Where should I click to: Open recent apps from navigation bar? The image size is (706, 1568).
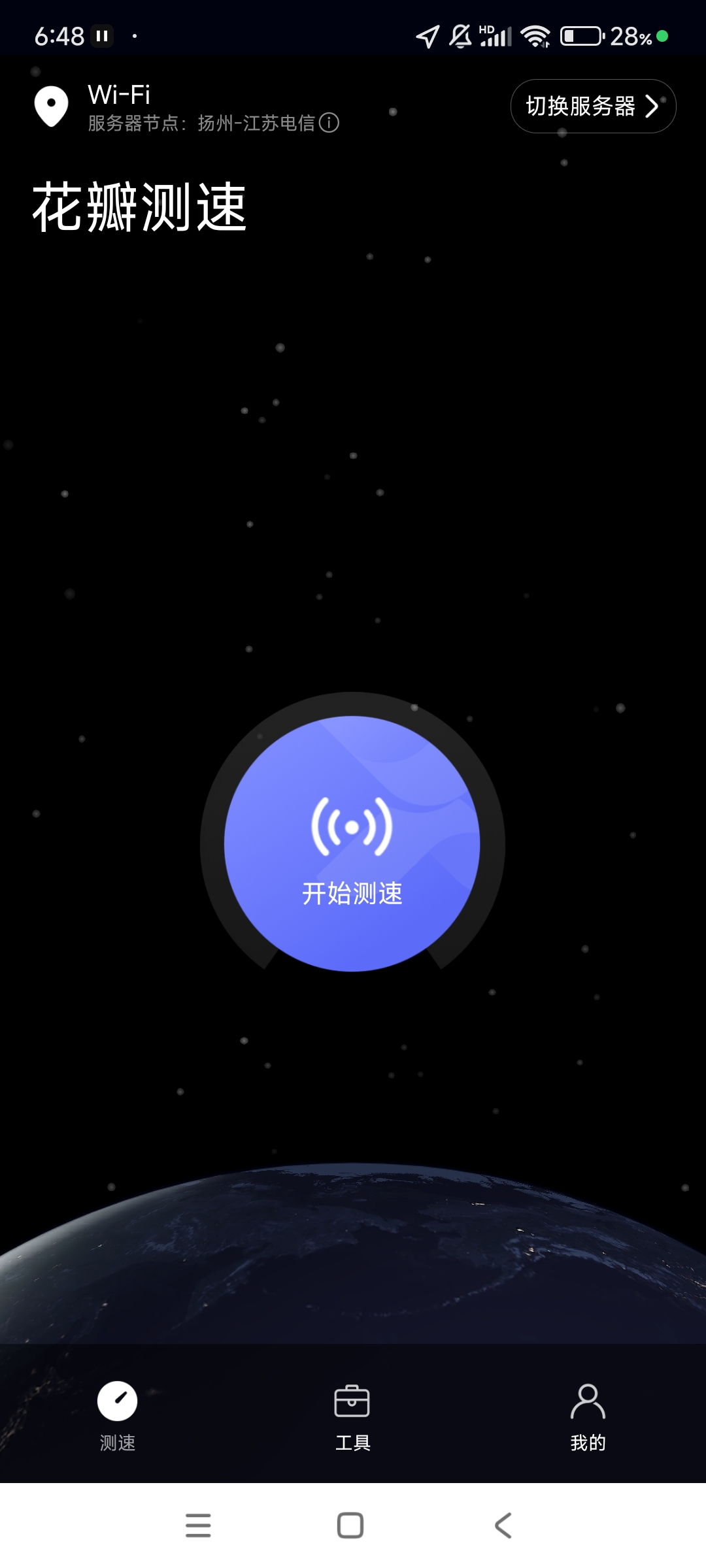click(x=198, y=1526)
